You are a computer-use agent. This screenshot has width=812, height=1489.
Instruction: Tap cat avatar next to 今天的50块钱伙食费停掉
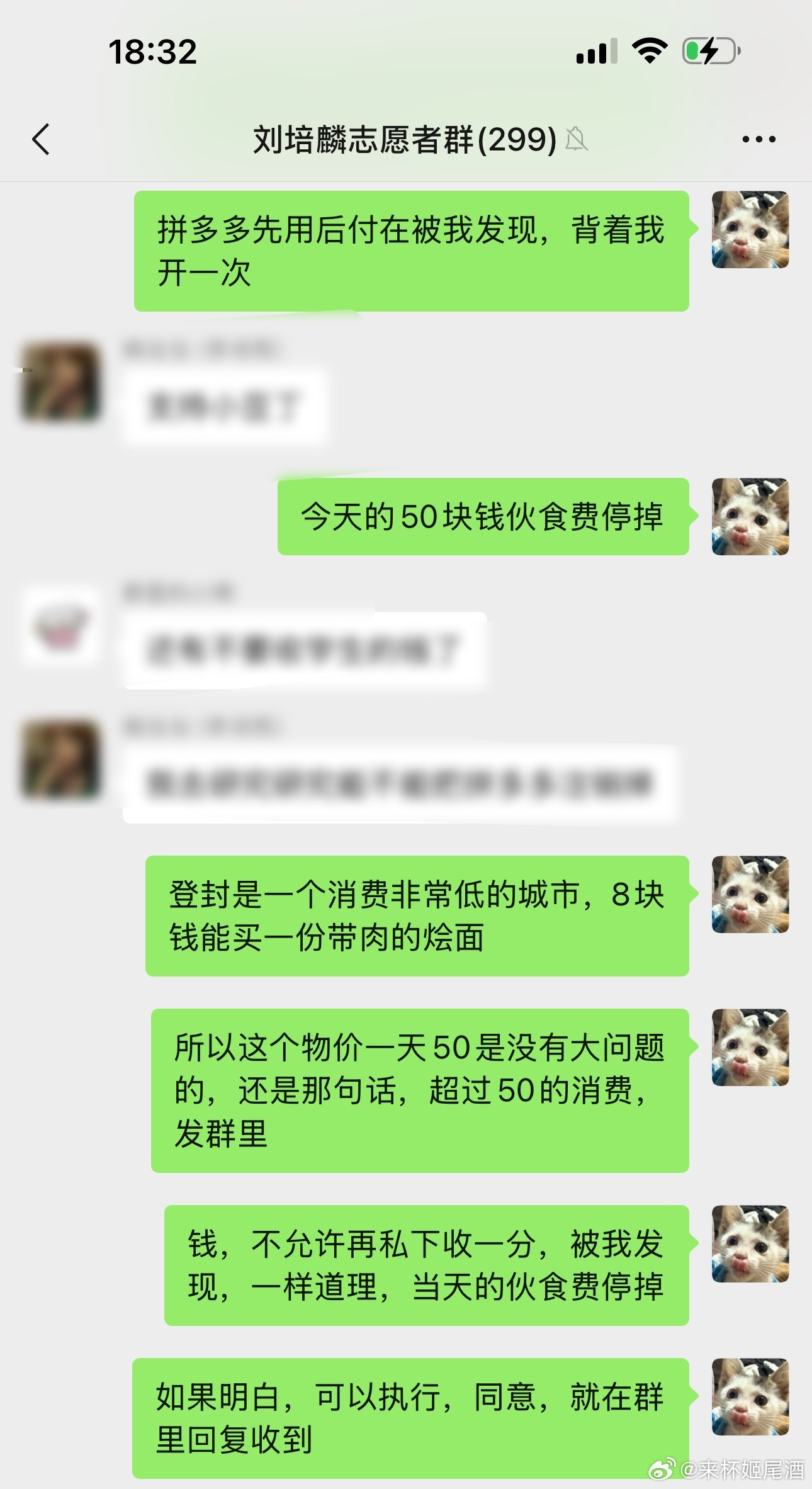coord(750,516)
